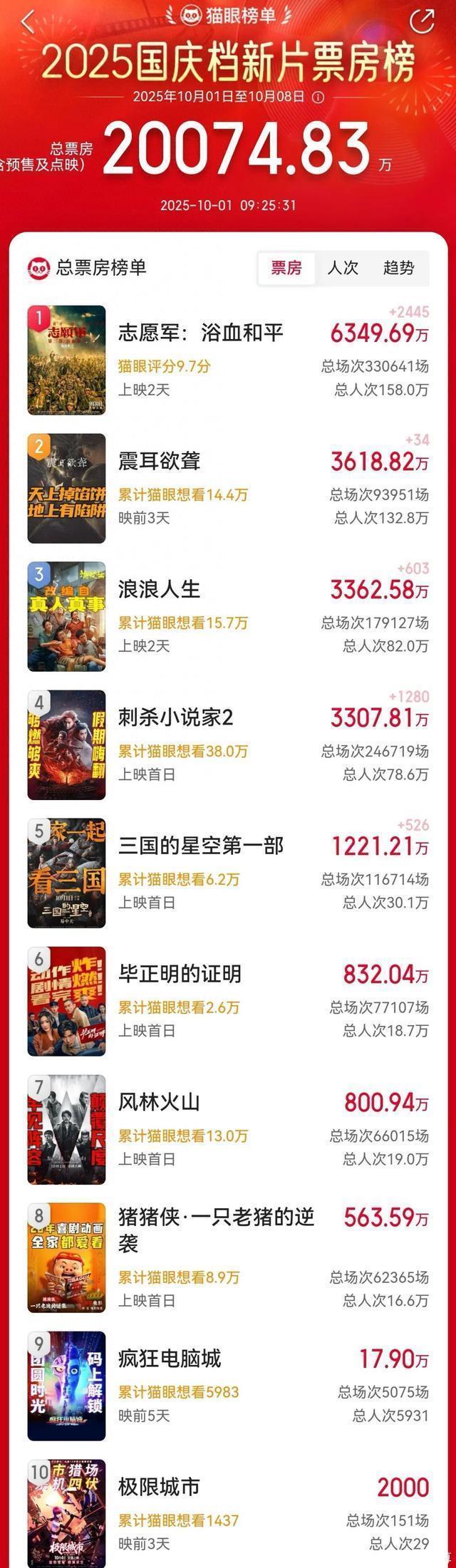Show date range info next to 10月08日
Viewport: 456px width, 1568px height.
[318, 96]
